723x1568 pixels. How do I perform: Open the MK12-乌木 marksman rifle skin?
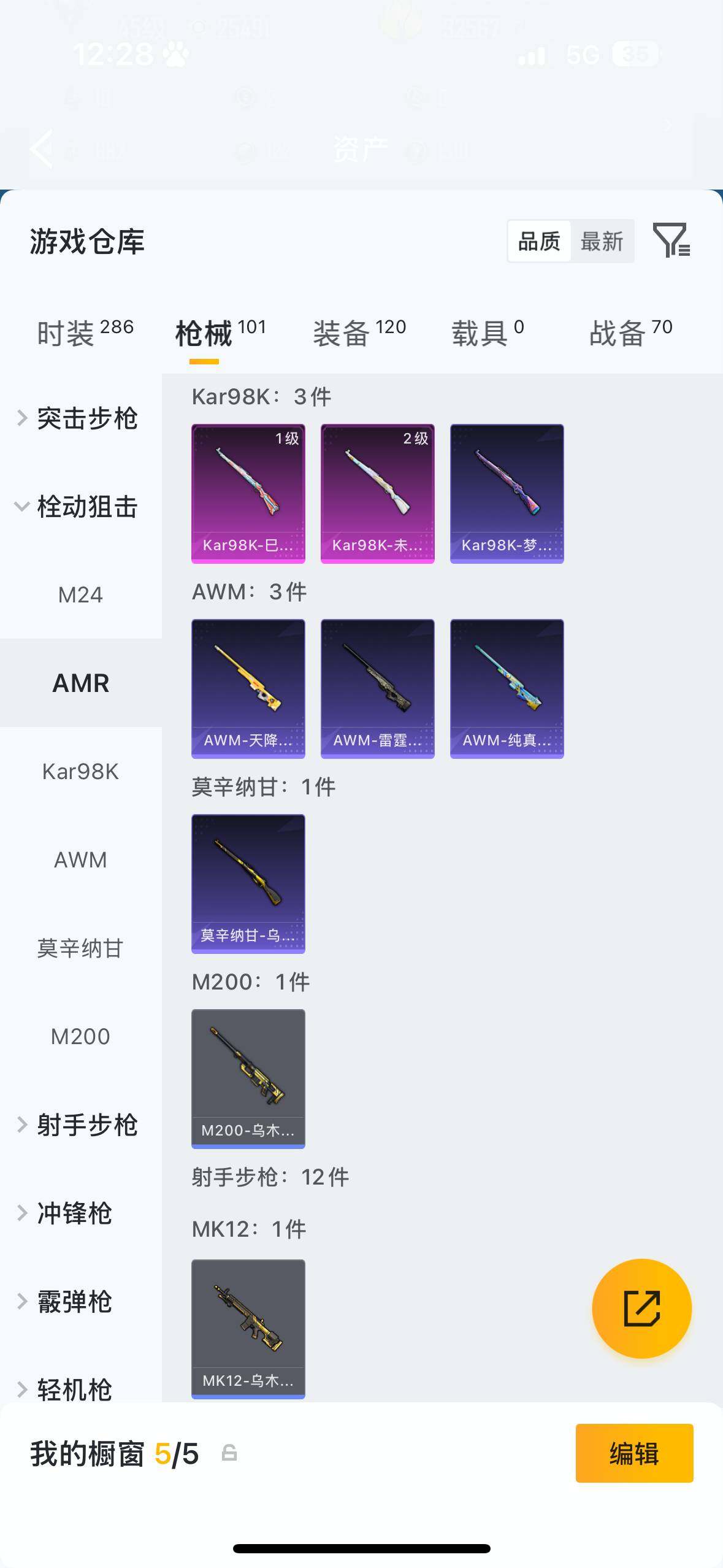(248, 1325)
